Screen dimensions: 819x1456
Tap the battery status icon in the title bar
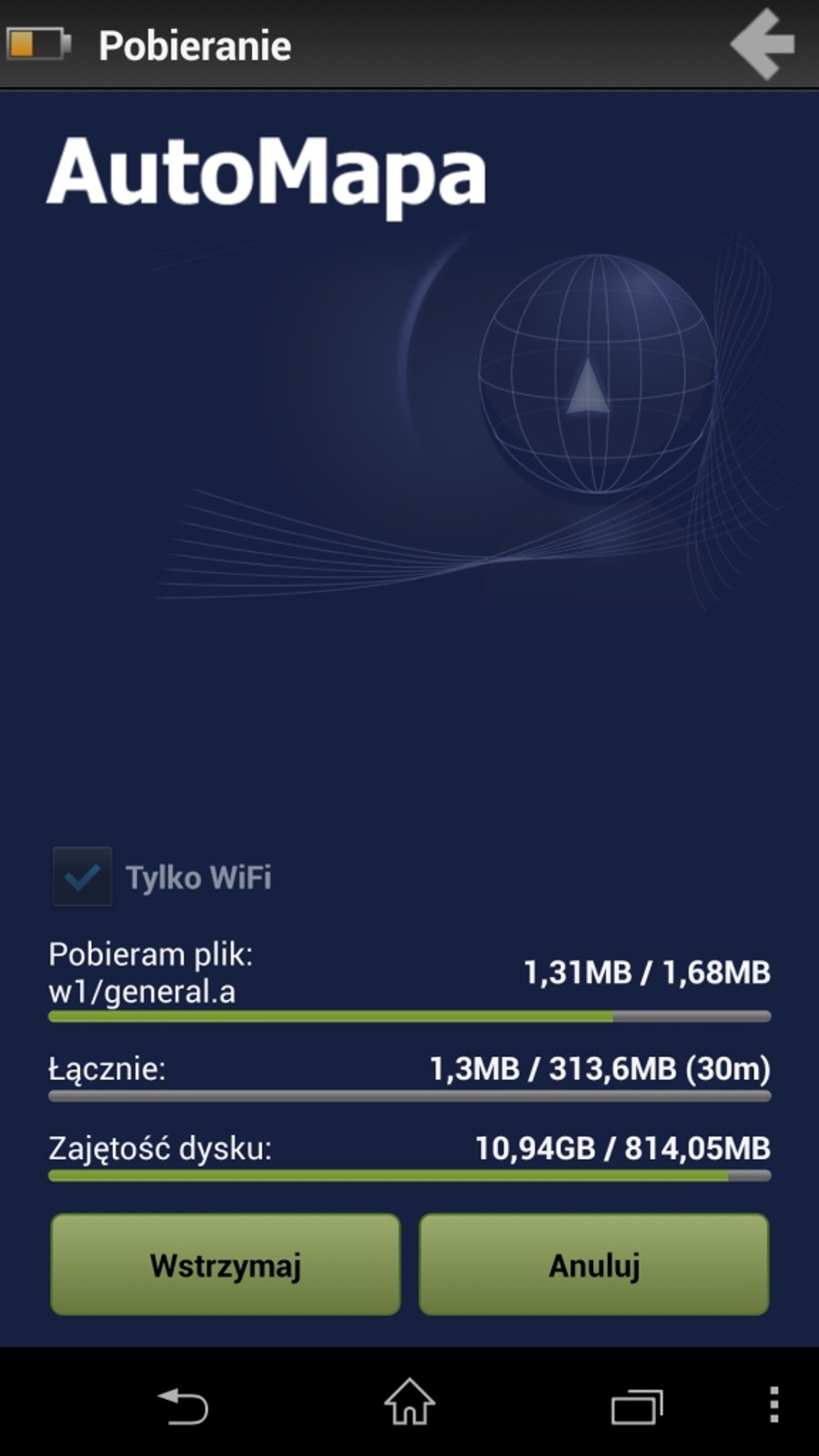[x=38, y=42]
